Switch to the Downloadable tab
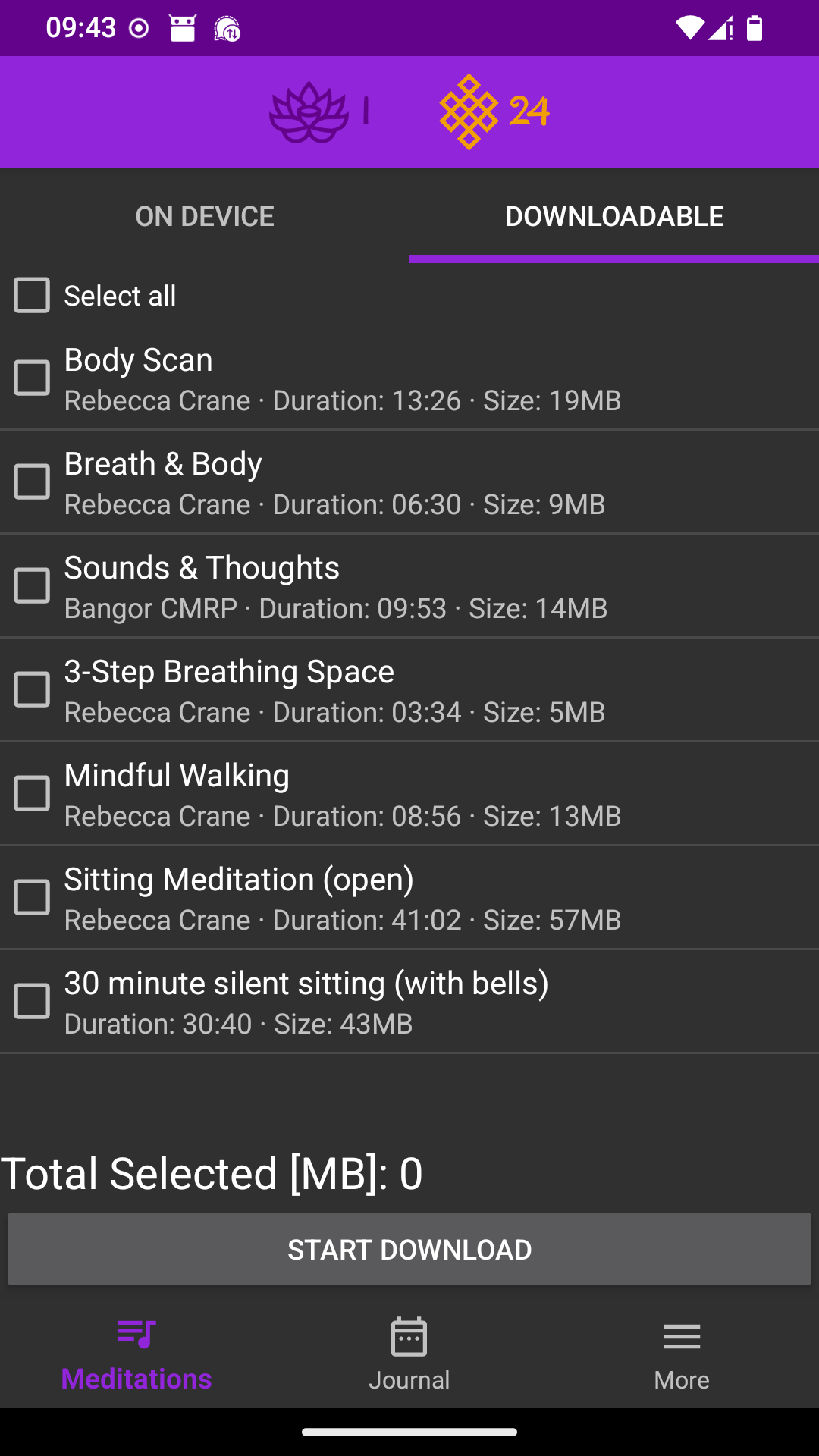The width and height of the screenshot is (819, 1456). click(x=614, y=216)
